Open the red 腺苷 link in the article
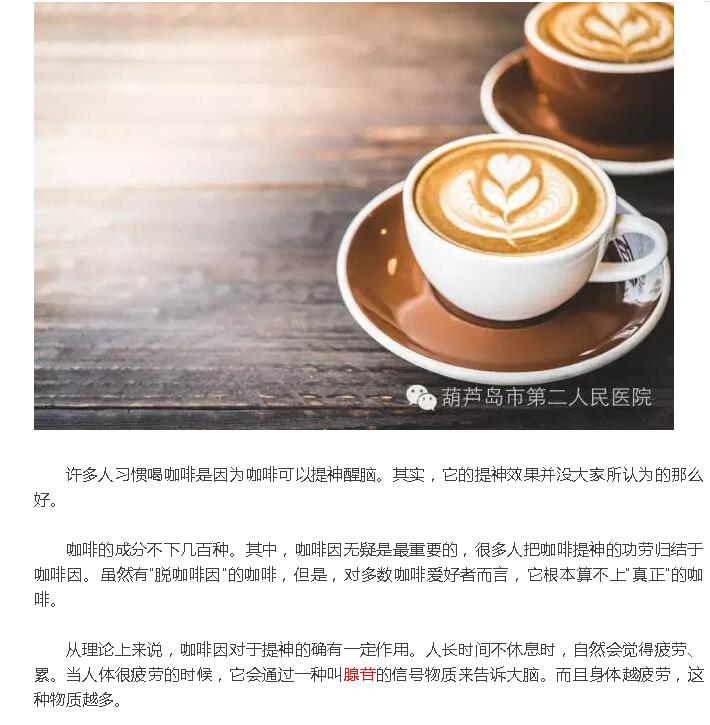Viewport: 710px width, 725px height. [359, 675]
